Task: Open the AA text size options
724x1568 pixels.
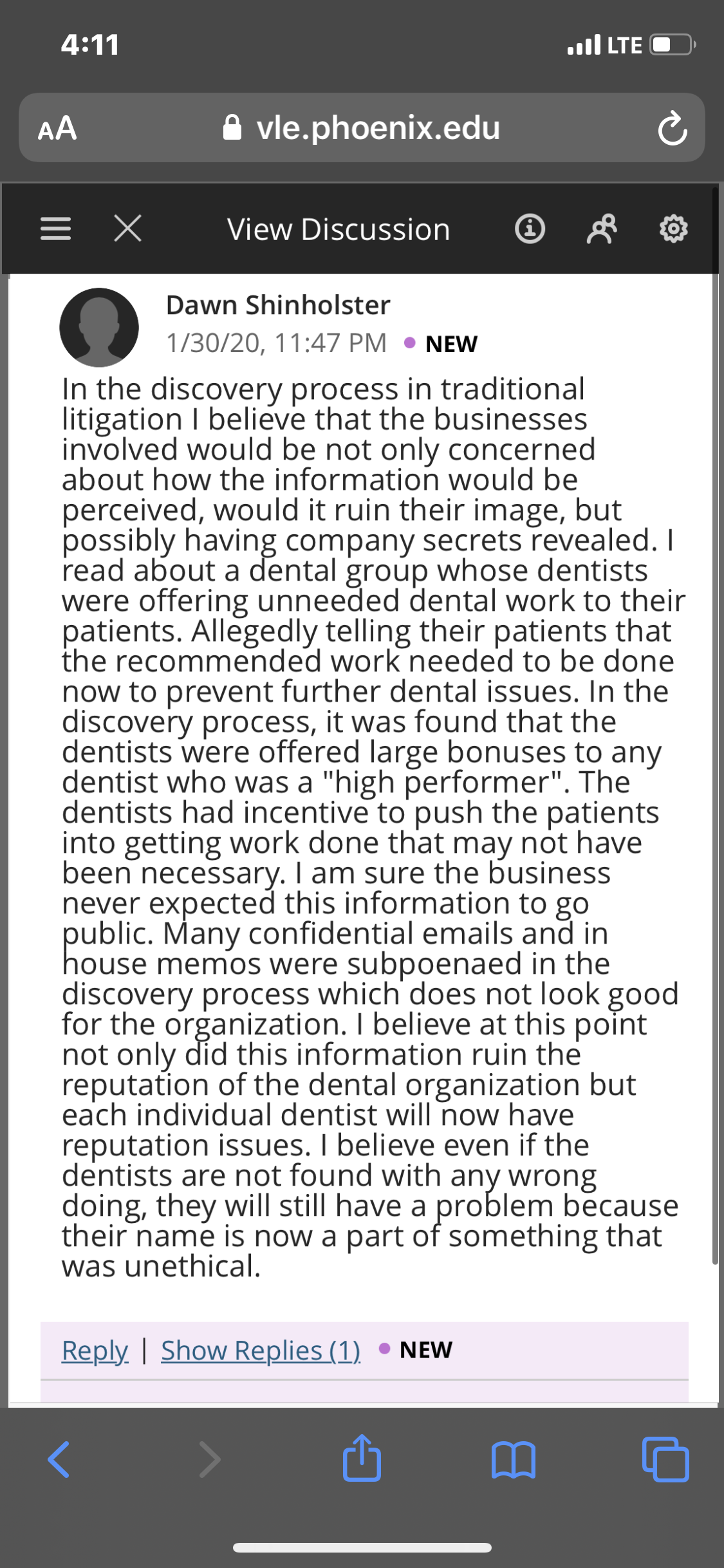Action: tap(57, 128)
